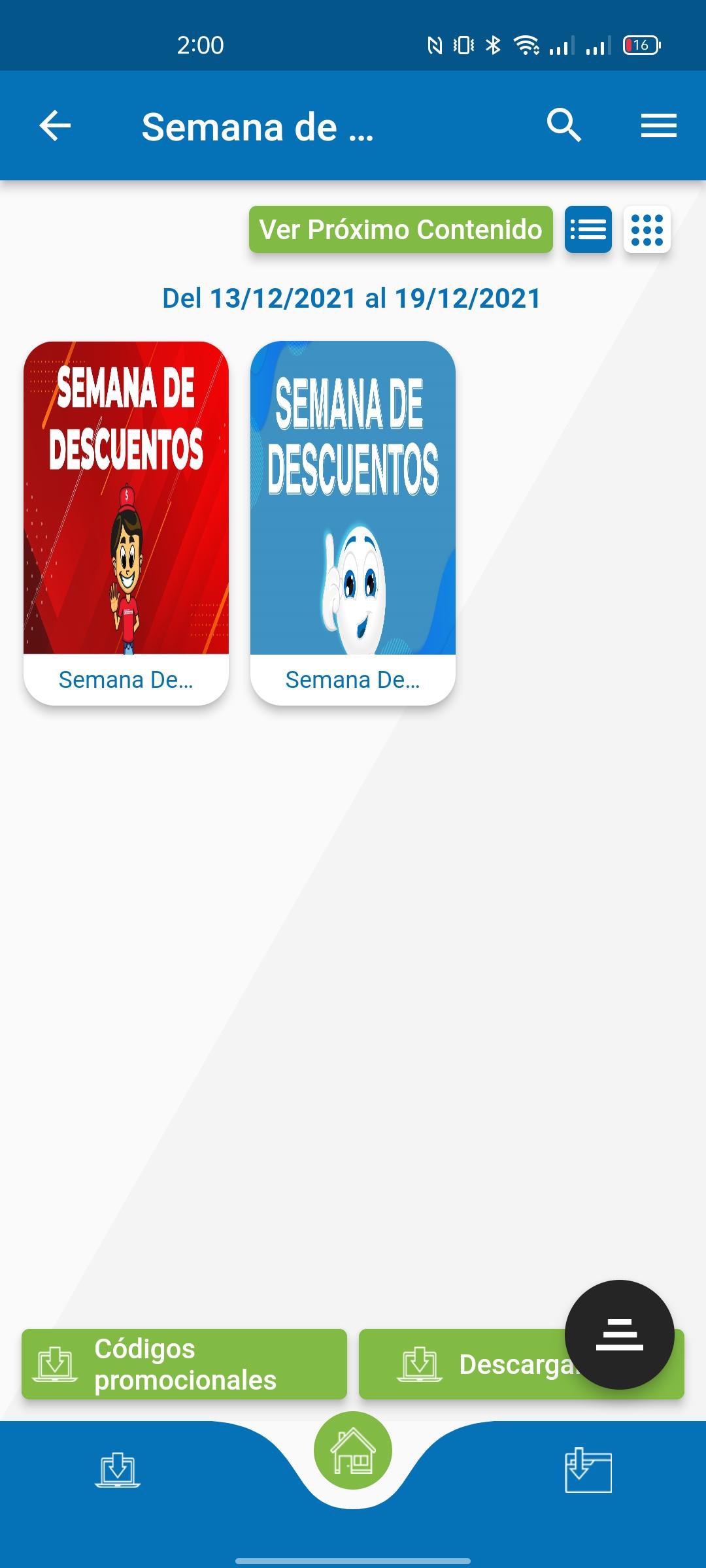
Task: Tap Ver Próximo Contenido button
Action: (401, 229)
